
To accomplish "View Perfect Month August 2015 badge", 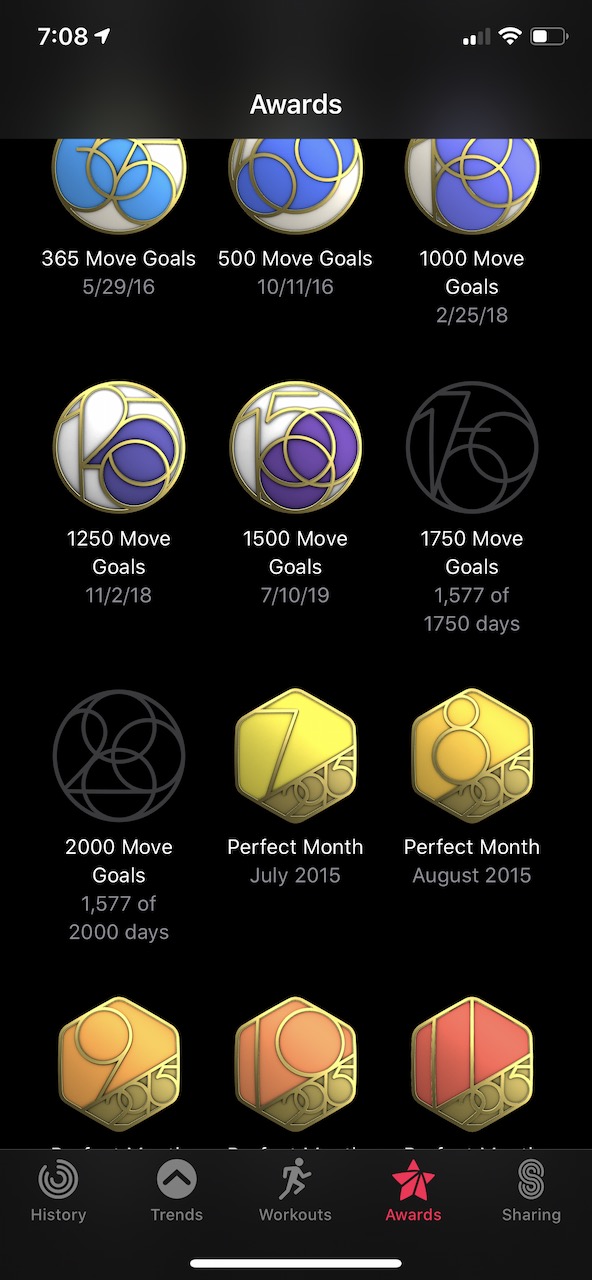I will pyautogui.click(x=472, y=756).
